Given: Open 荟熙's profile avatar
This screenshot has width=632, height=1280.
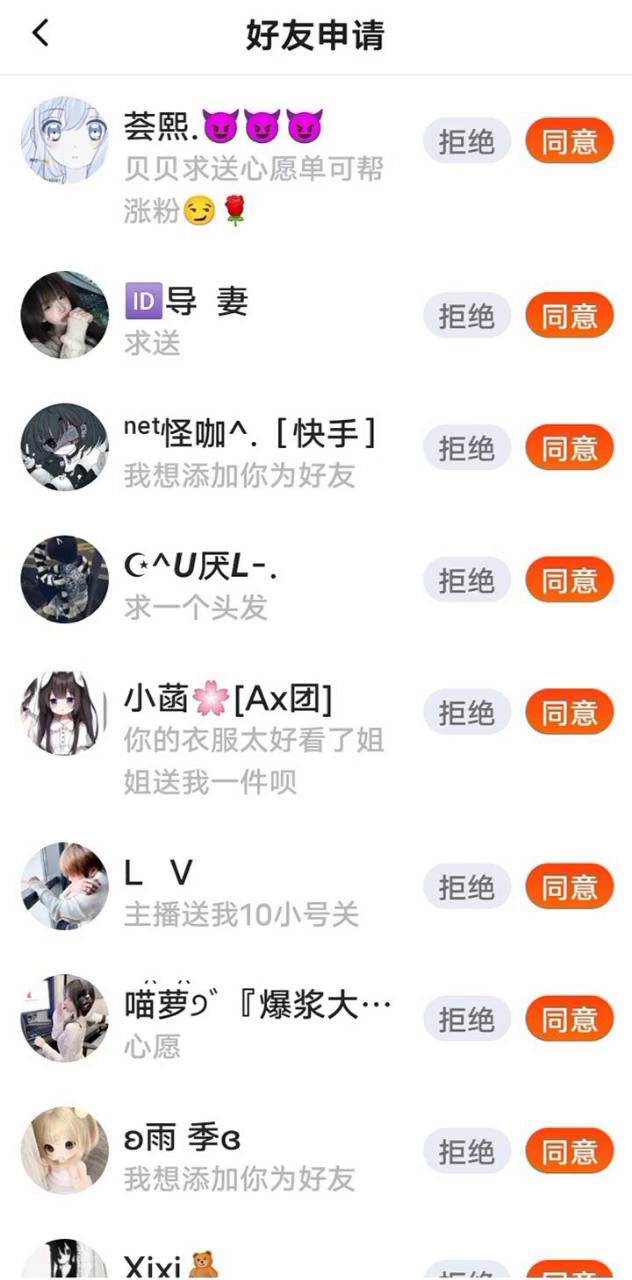Looking at the screenshot, I should coord(65,141).
